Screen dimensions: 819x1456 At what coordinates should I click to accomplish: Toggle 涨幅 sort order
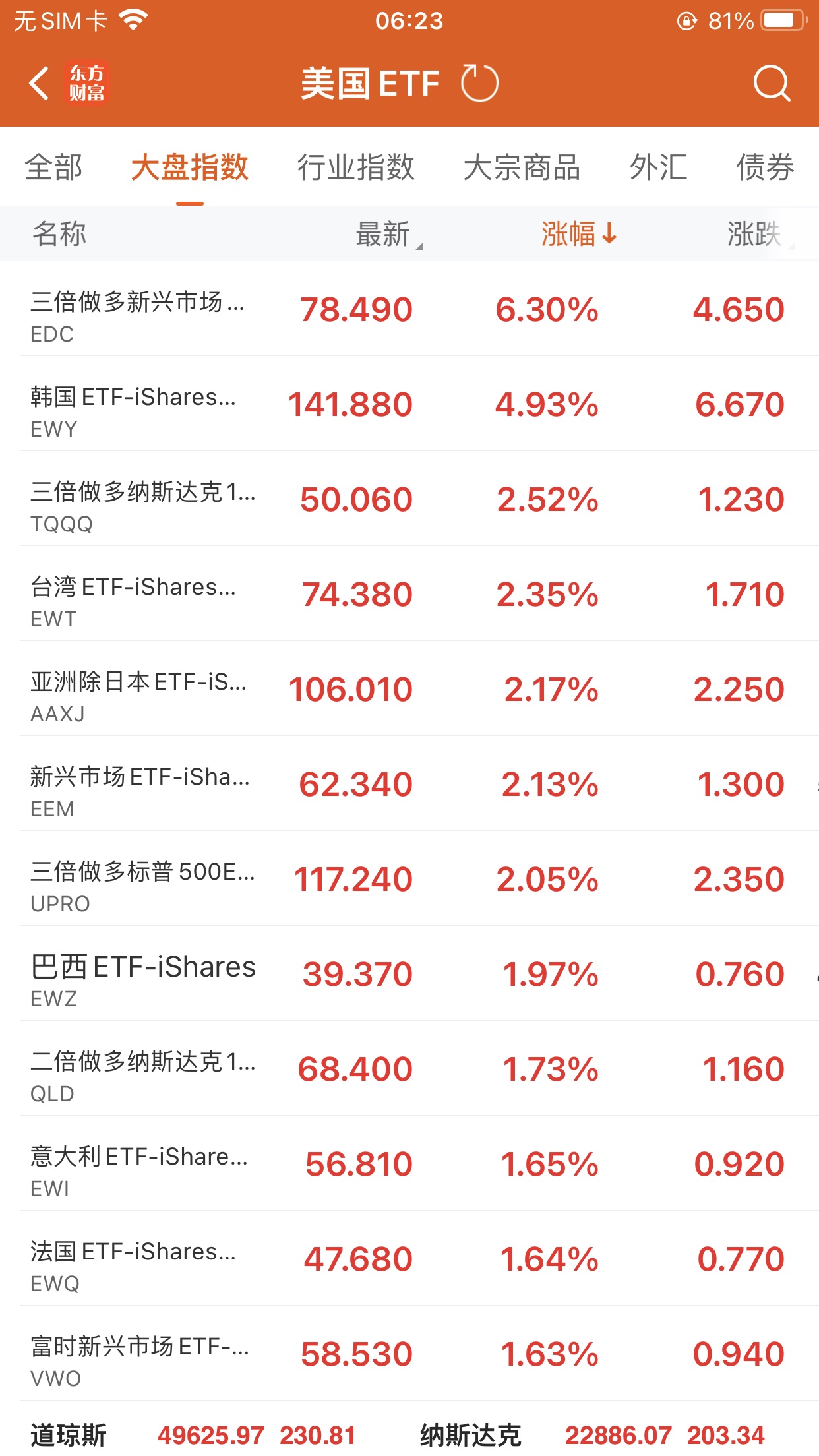(578, 234)
